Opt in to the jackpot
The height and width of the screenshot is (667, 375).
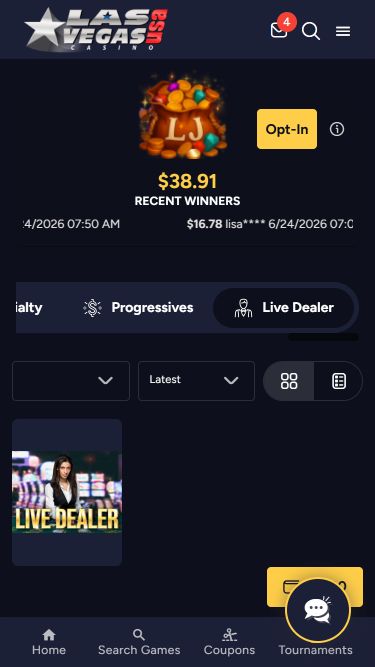pyautogui.click(x=287, y=129)
